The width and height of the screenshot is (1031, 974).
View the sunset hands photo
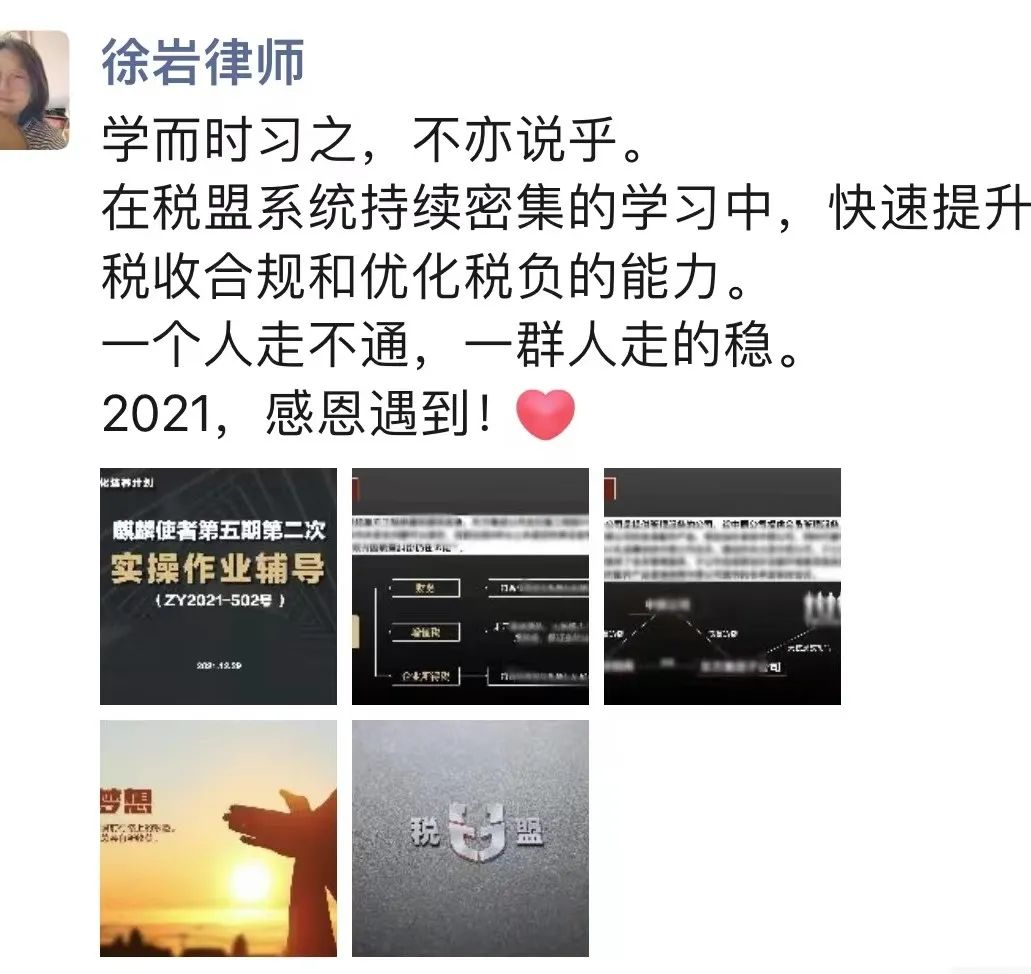click(x=218, y=838)
